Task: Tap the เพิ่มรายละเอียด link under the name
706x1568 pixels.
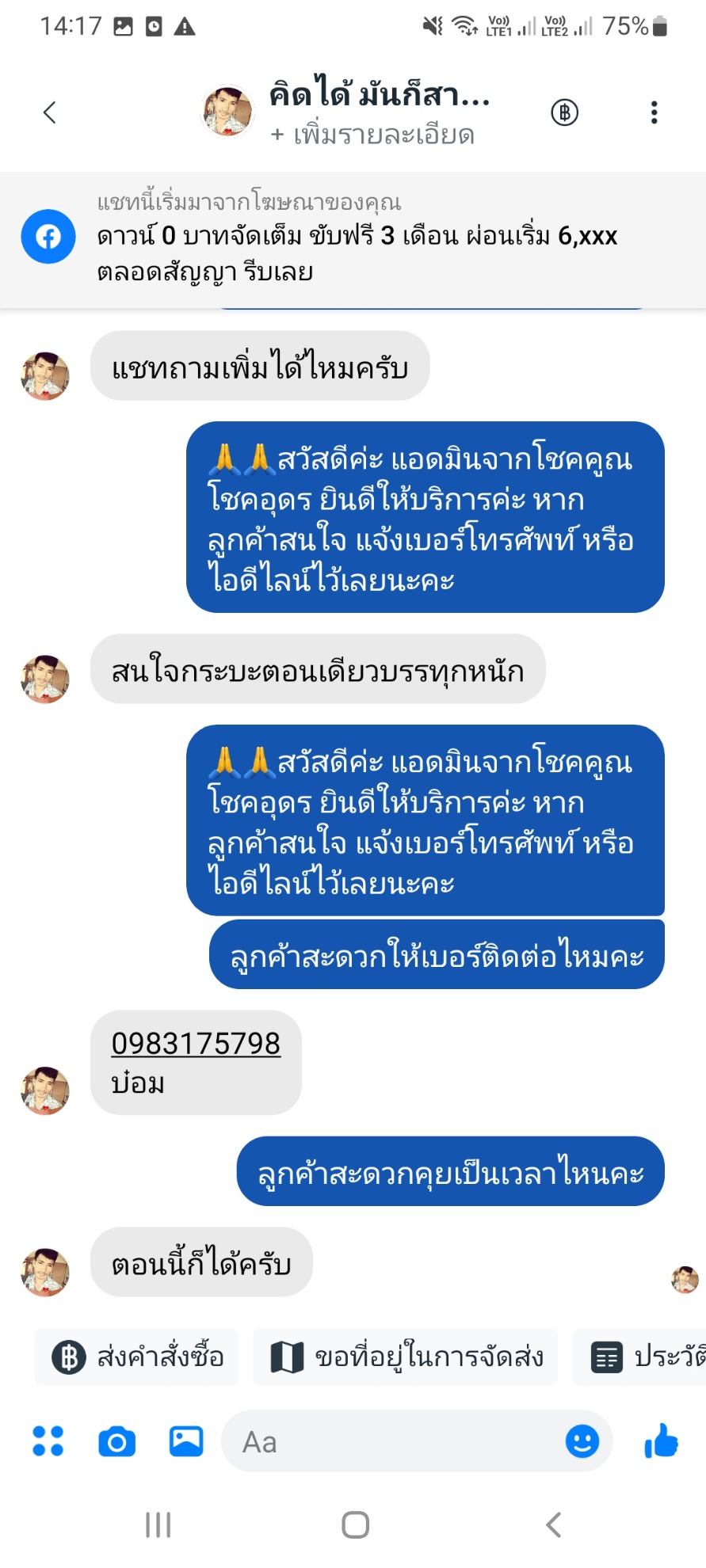Action: point(372,135)
